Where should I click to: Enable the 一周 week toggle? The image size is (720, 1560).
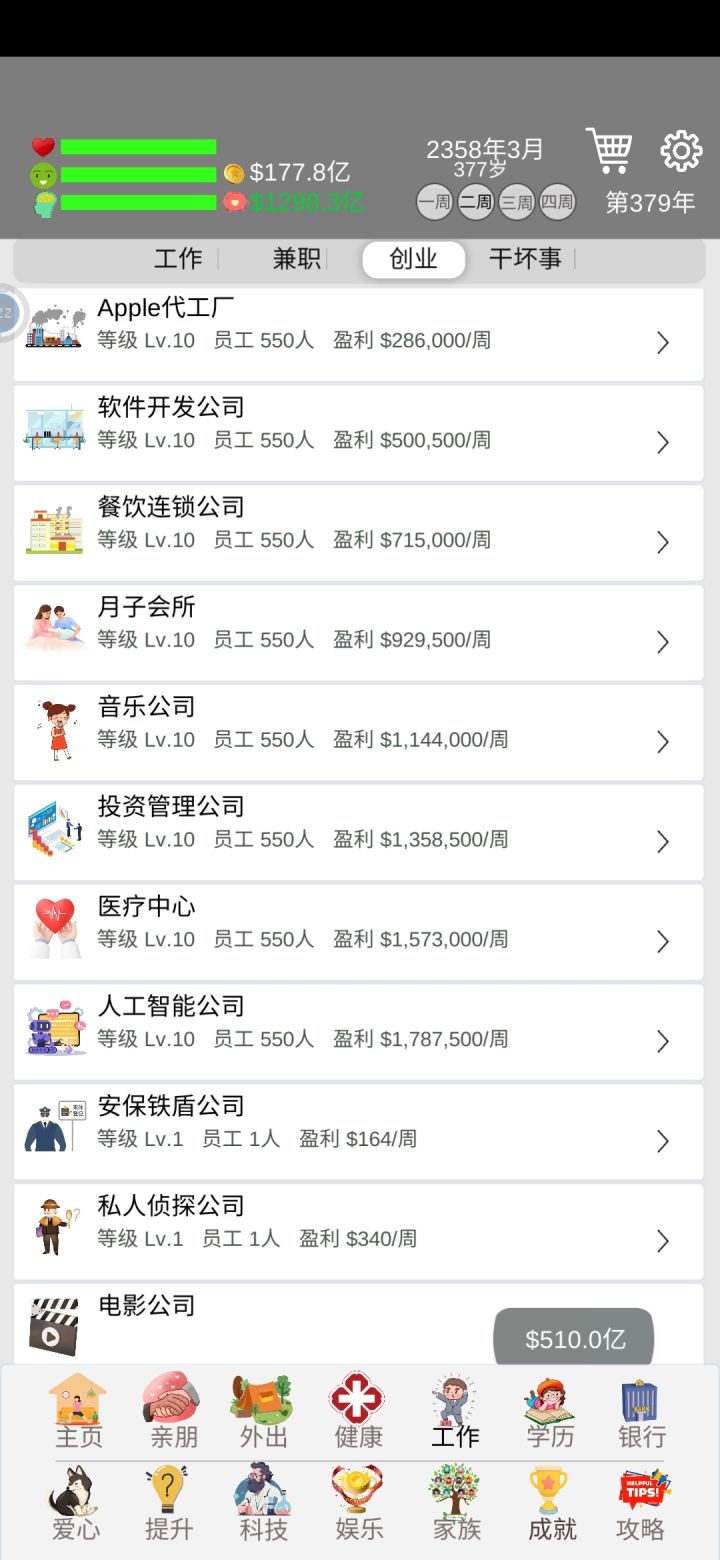pyautogui.click(x=433, y=202)
